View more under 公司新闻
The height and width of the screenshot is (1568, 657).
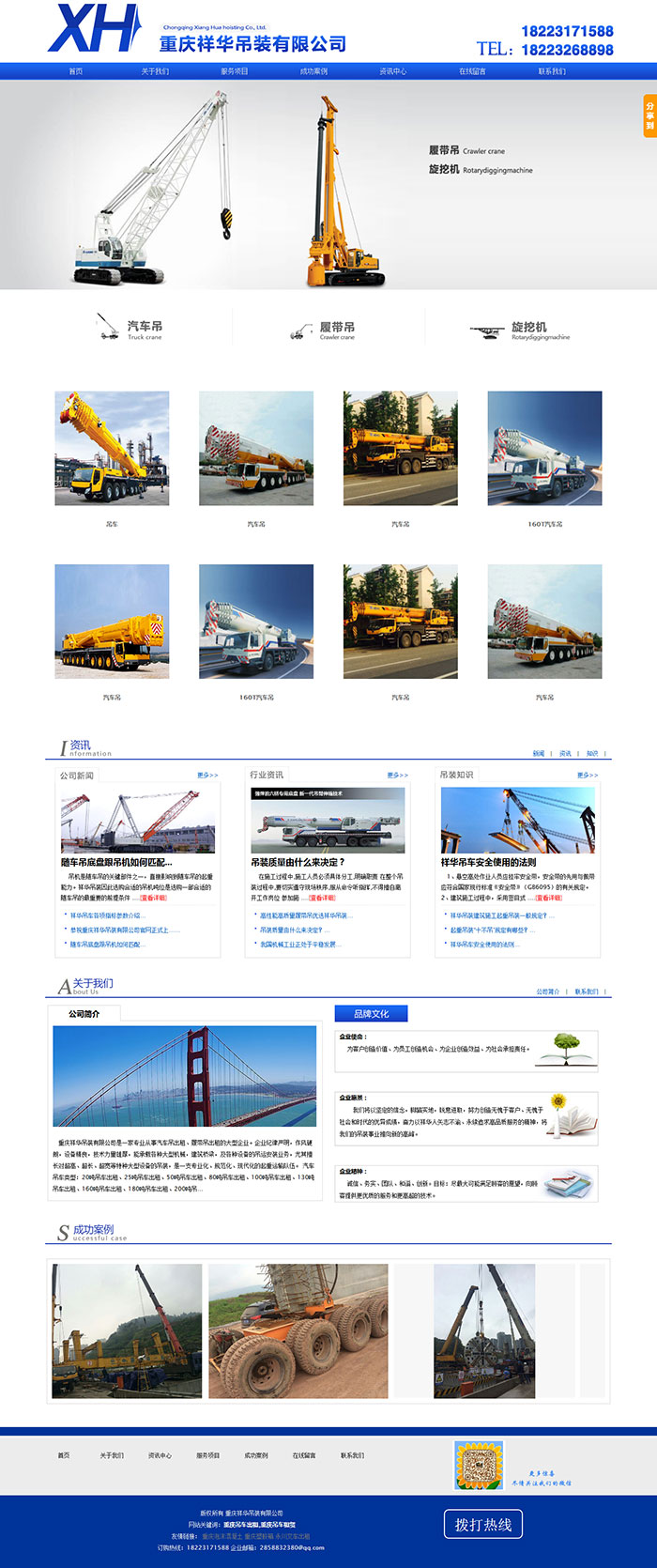(x=207, y=776)
